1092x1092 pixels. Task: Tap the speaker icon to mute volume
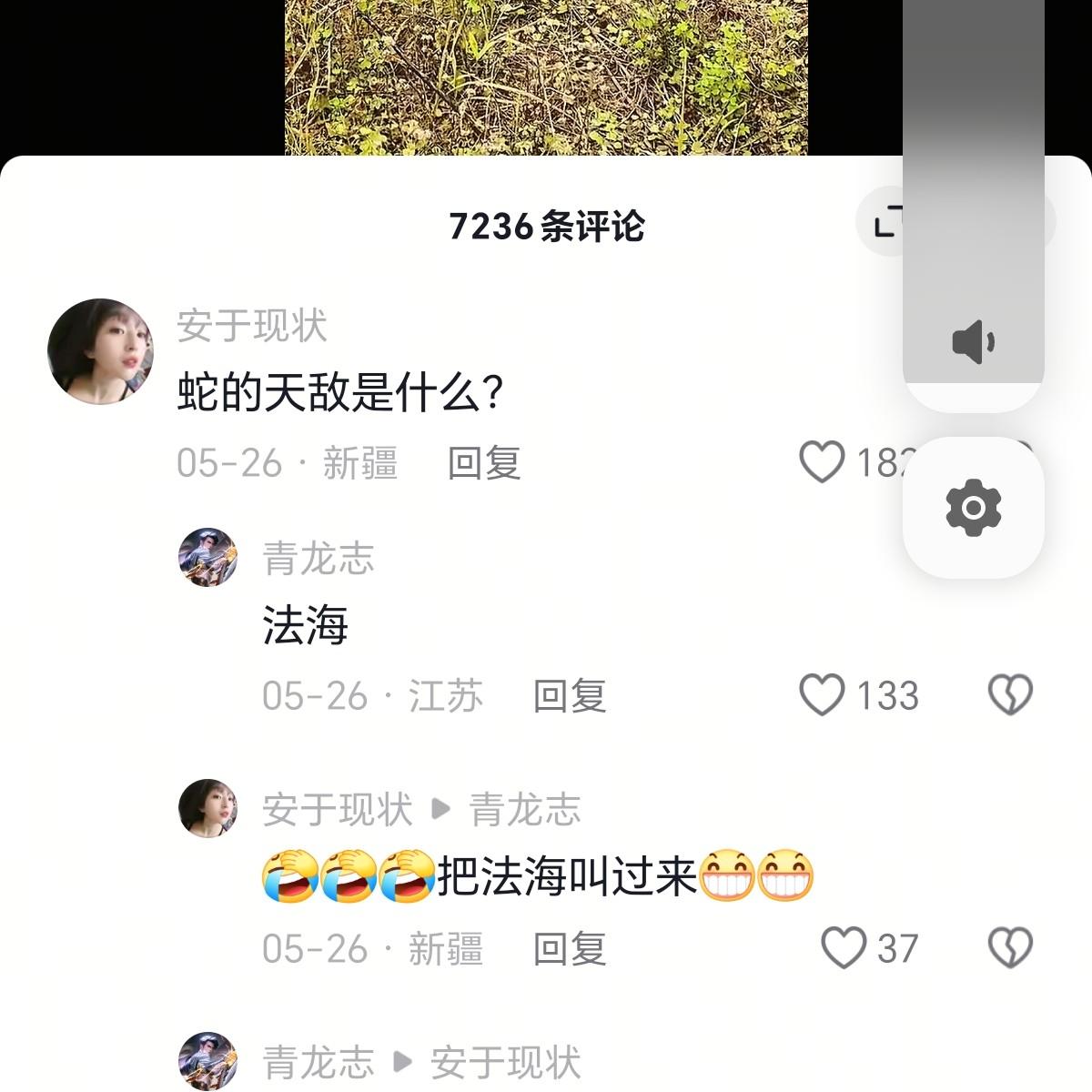(x=973, y=341)
